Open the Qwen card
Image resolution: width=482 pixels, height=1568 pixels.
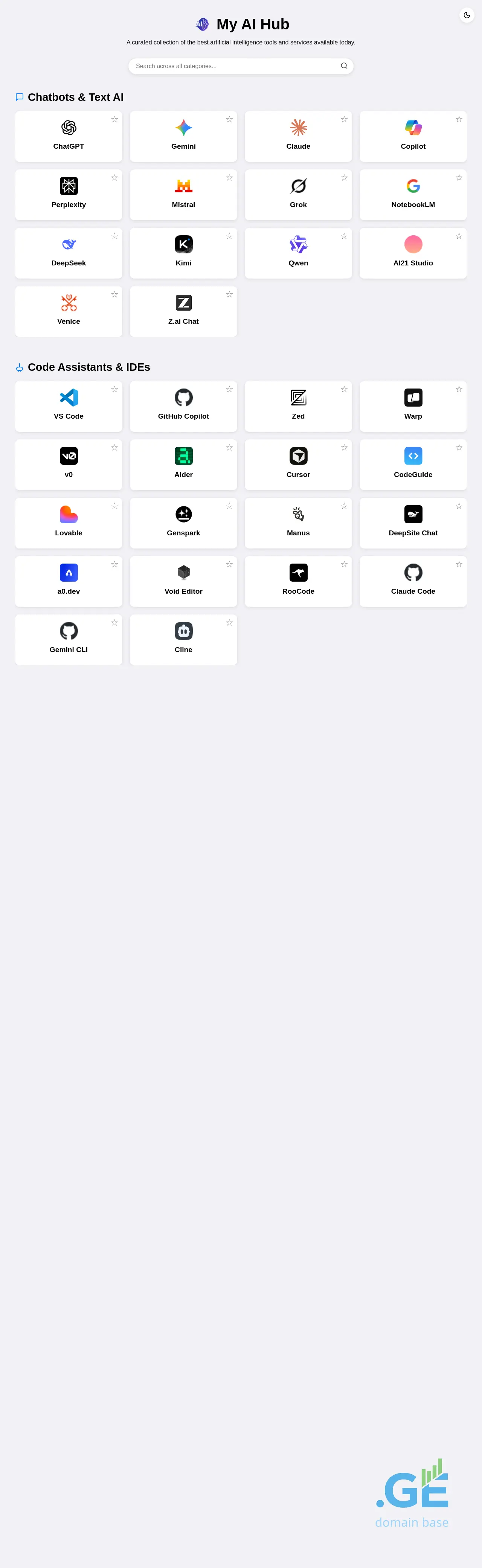pos(298,253)
